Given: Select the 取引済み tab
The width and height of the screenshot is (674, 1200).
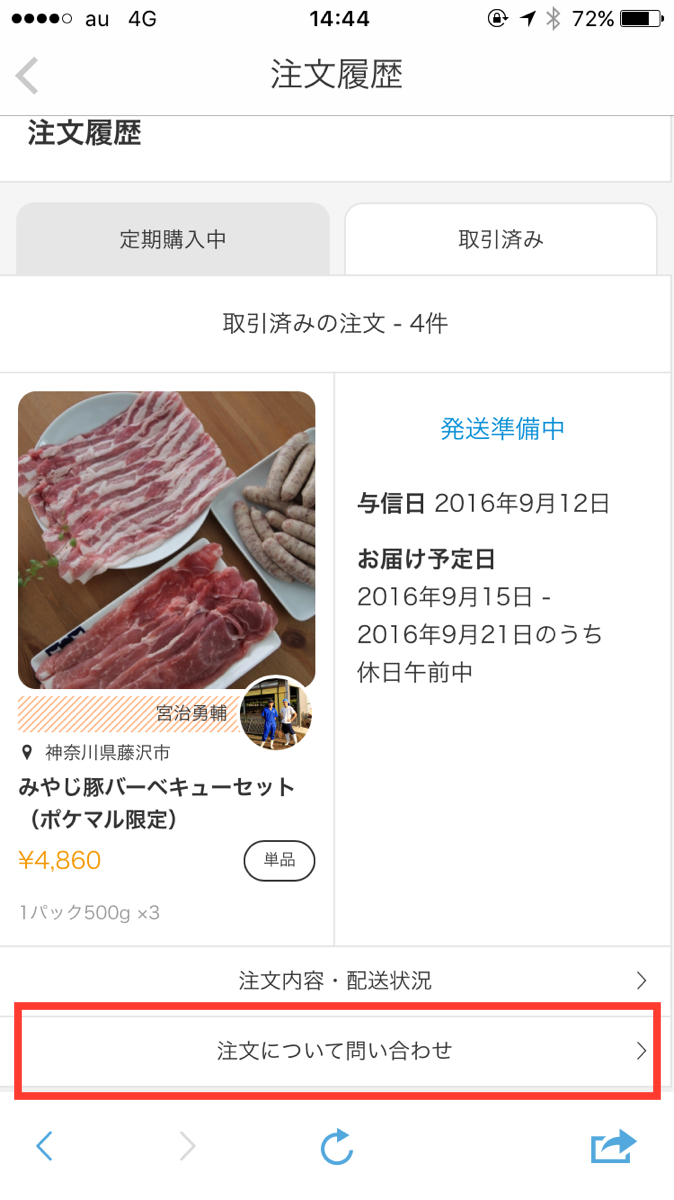Looking at the screenshot, I should coord(500,239).
